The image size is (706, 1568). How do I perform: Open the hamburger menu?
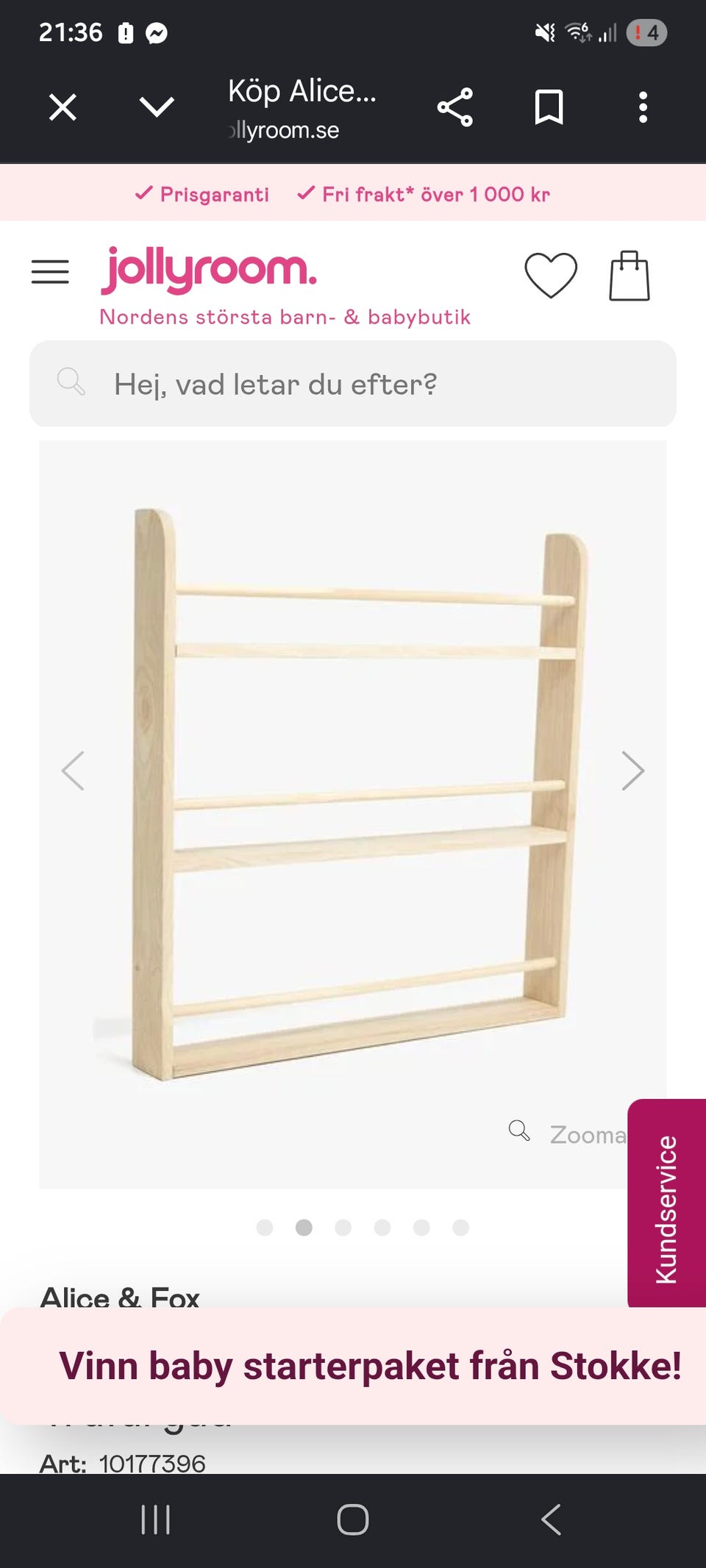pyautogui.click(x=50, y=272)
